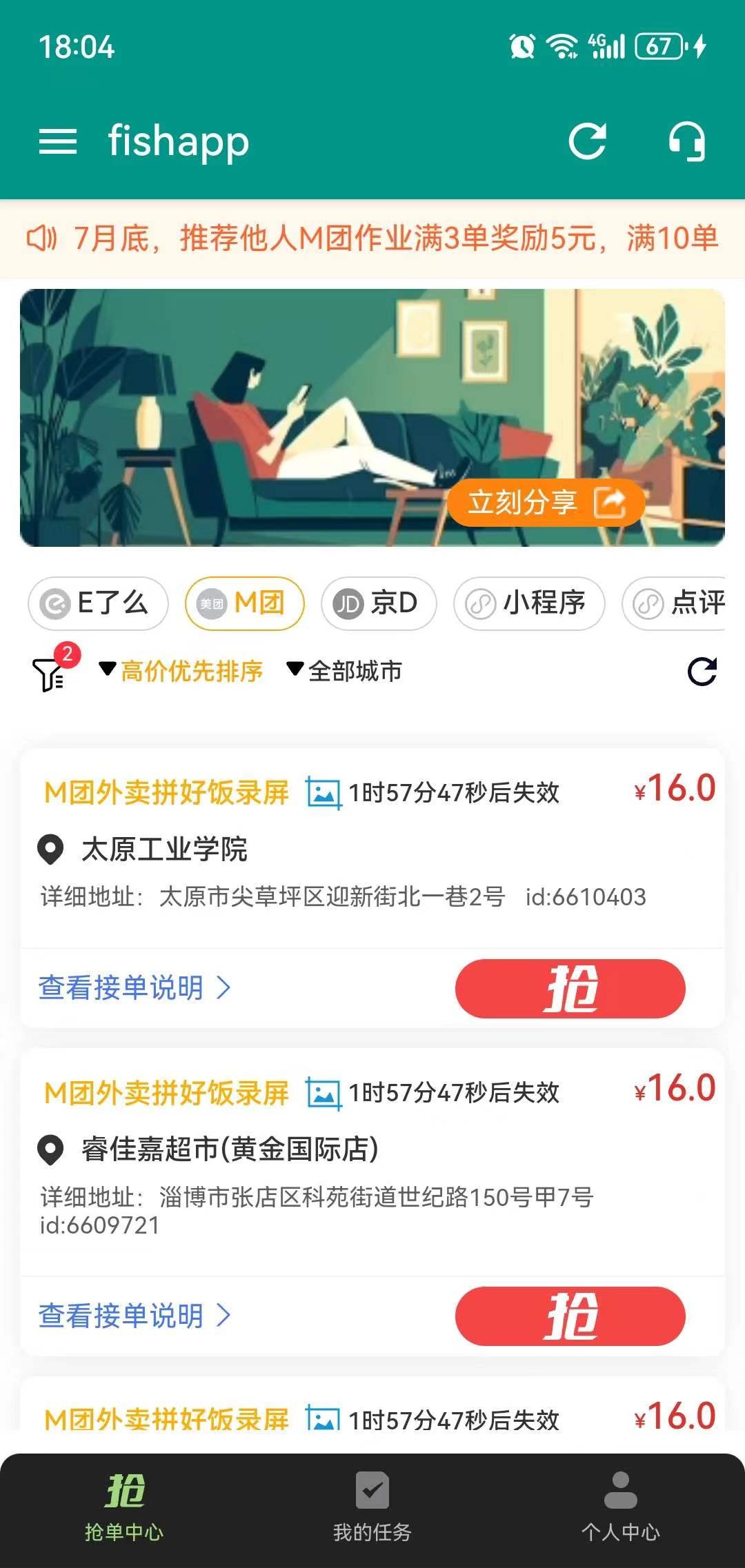Refresh using the app bar reload icon

(587, 141)
